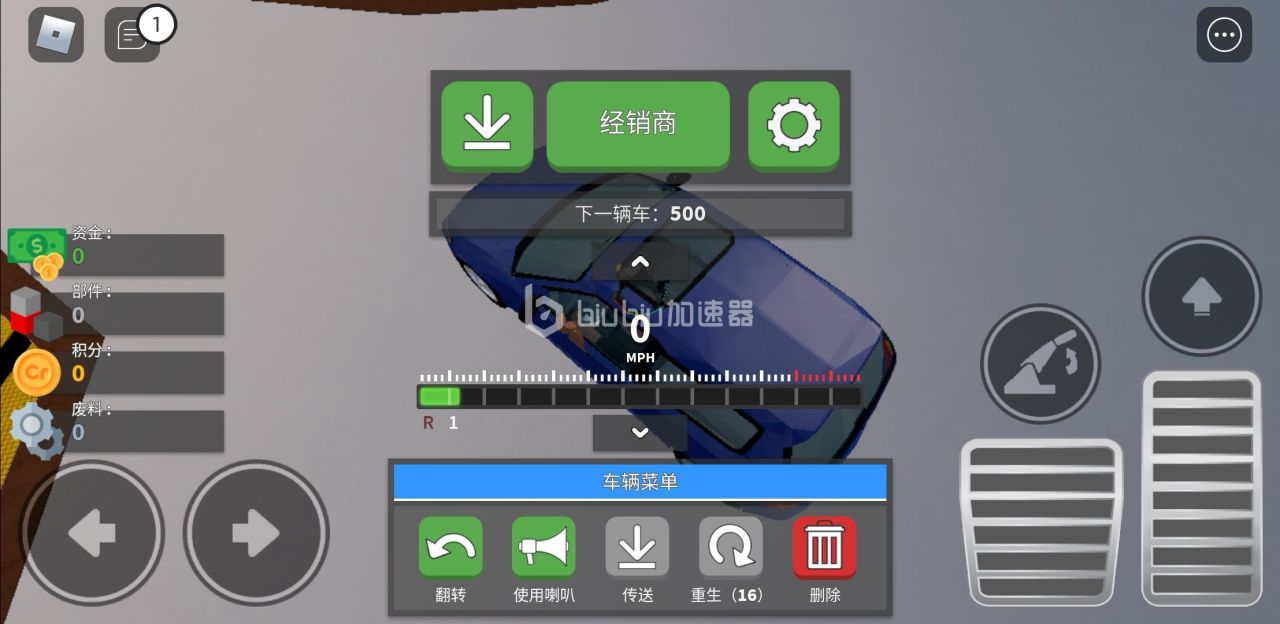Steer left with the left arrow
Image resolution: width=1280 pixels, height=624 pixels.
[x=92, y=532]
